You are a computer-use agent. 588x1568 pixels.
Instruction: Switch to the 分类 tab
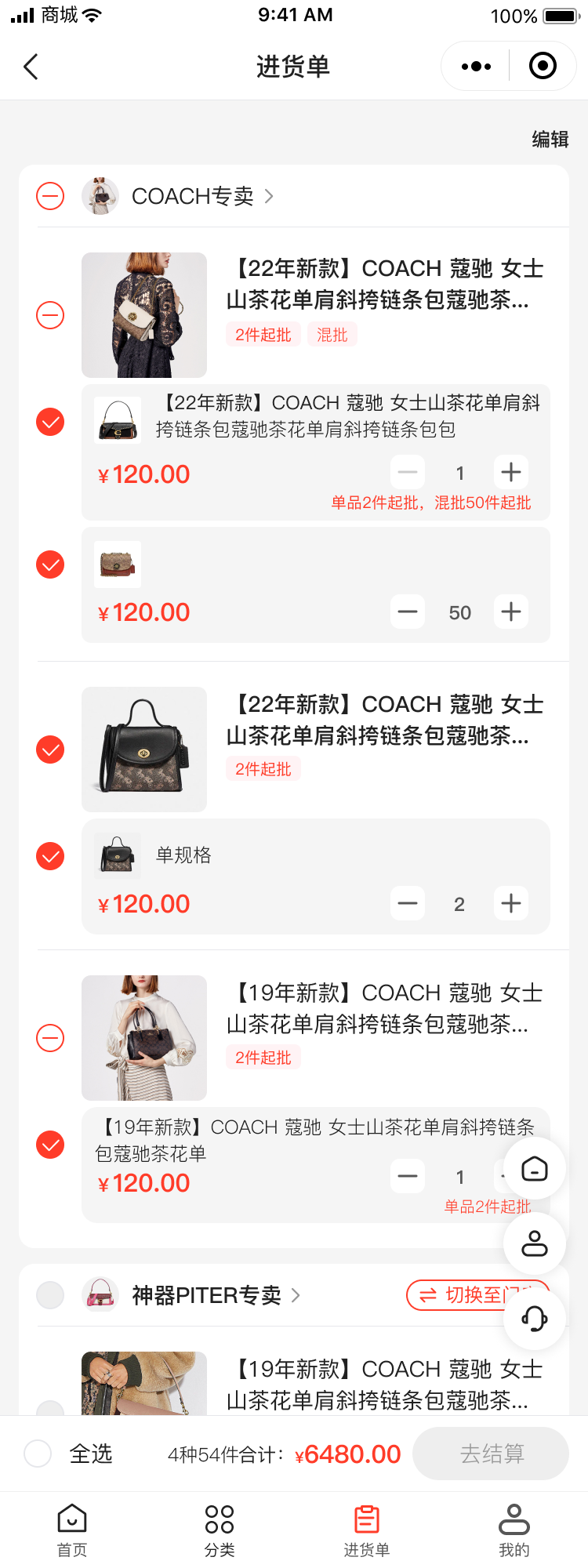tap(220, 1529)
